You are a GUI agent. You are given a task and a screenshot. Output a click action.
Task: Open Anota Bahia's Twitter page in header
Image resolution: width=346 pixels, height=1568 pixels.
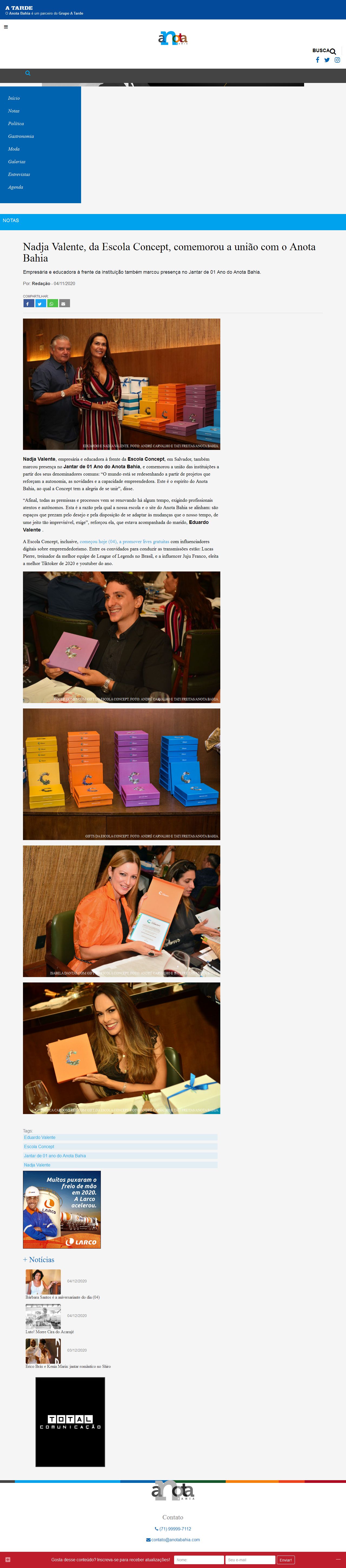(327, 60)
